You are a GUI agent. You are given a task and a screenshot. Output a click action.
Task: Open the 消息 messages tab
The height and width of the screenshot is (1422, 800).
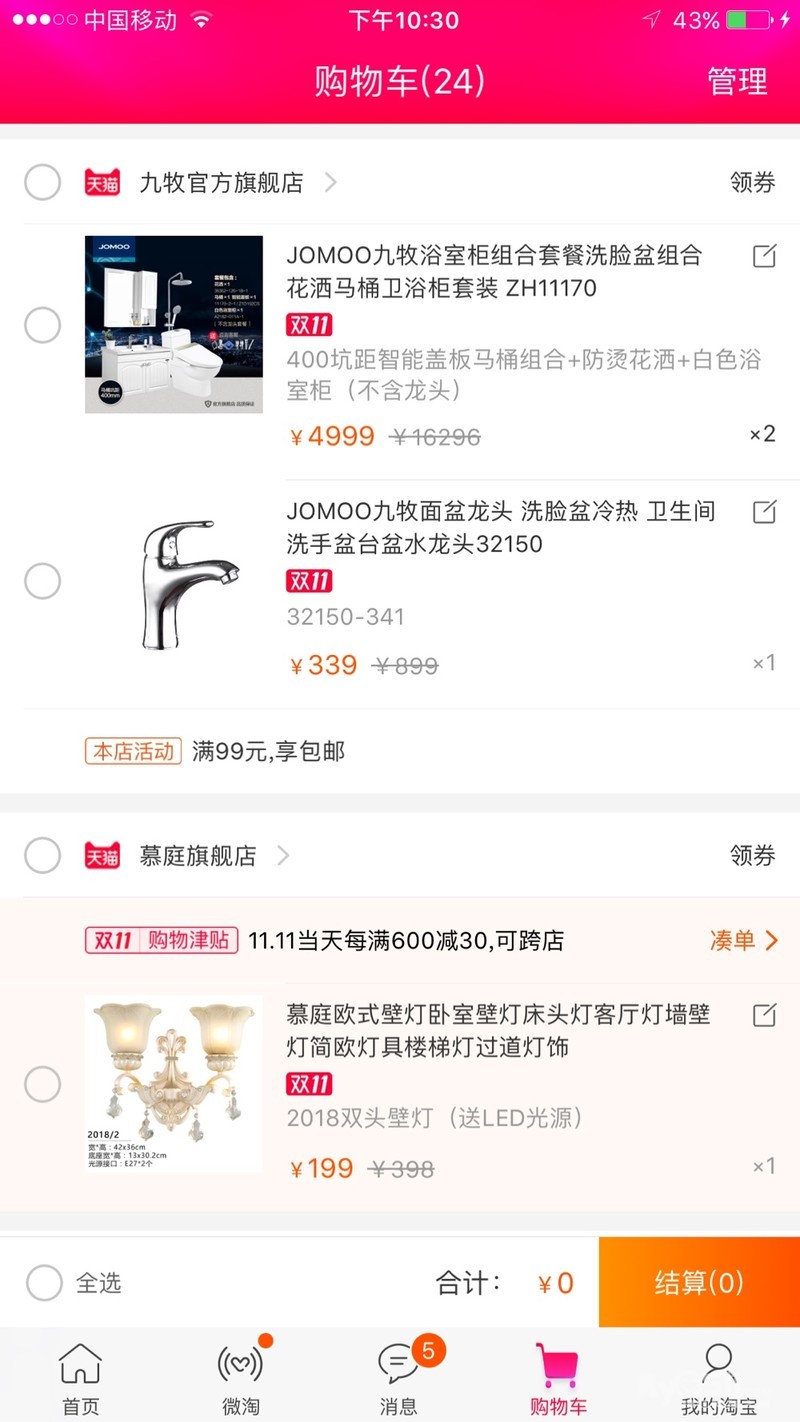pyautogui.click(x=399, y=1378)
